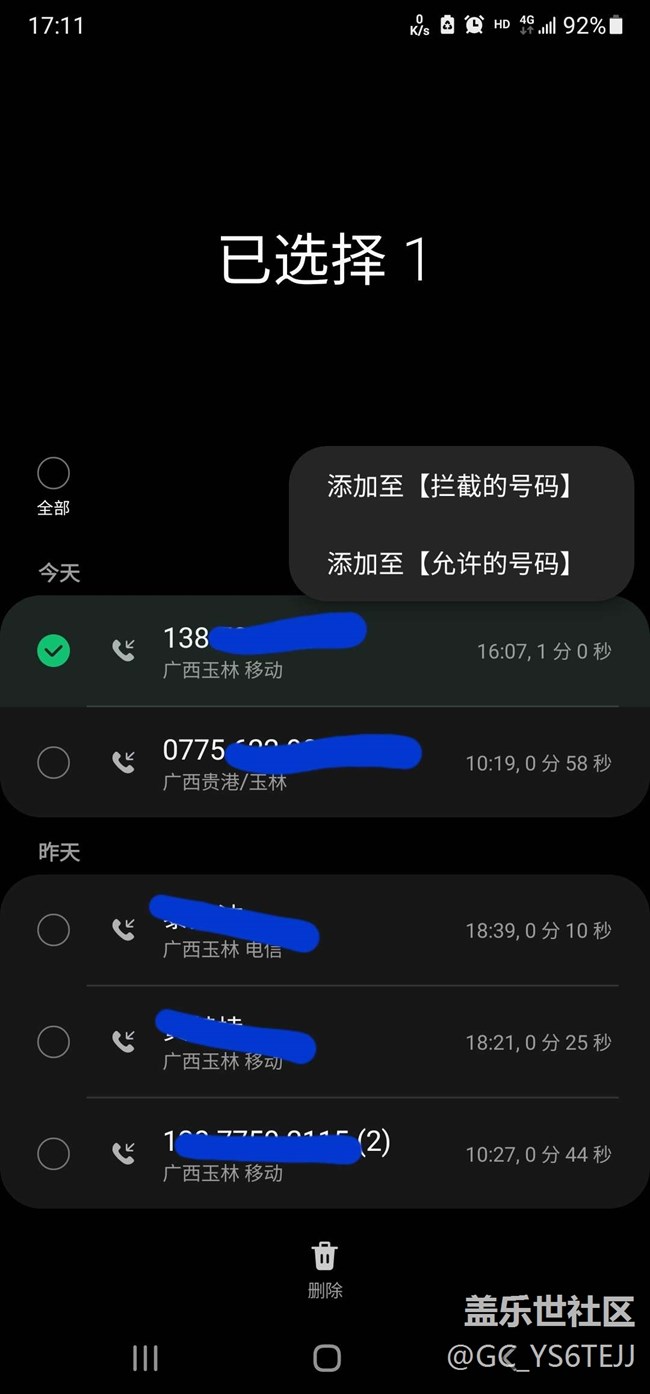Go to the home screen
This screenshot has height=1394, width=650.
pyautogui.click(x=326, y=1357)
